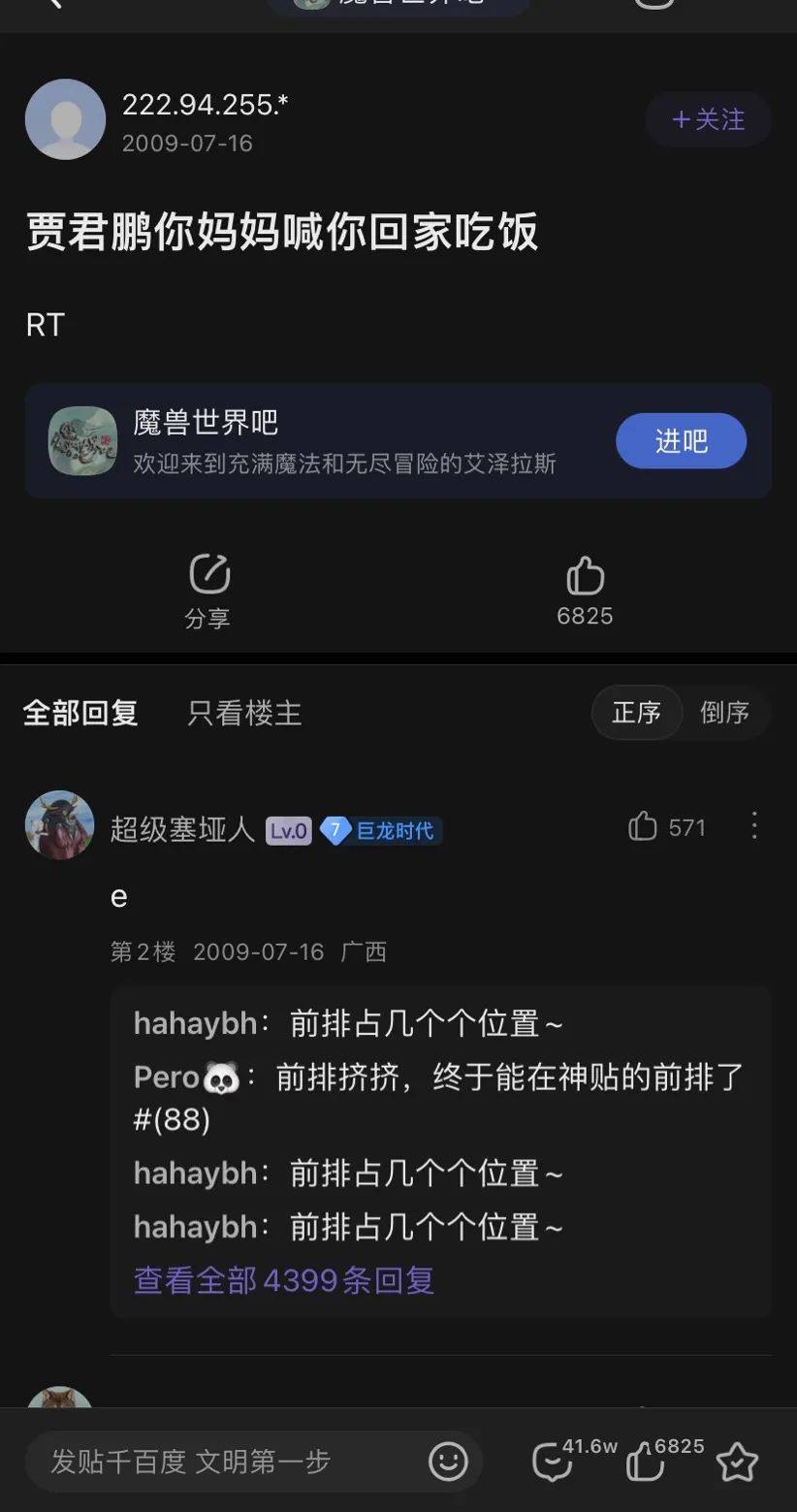Screen dimensions: 797x1512
Task: Favorite this thread with star icon
Action: [x=737, y=1462]
